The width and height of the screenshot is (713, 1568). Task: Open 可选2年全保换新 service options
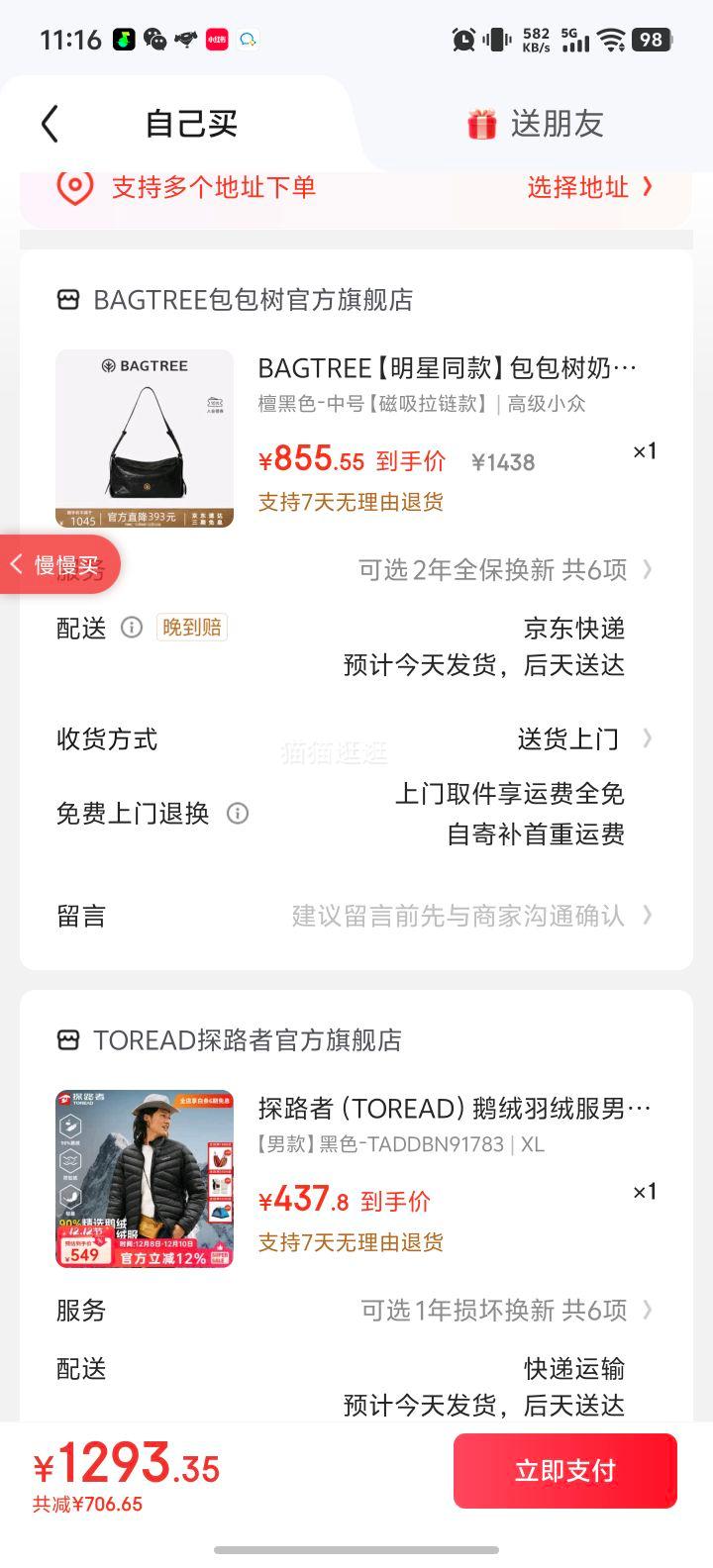pos(505,569)
